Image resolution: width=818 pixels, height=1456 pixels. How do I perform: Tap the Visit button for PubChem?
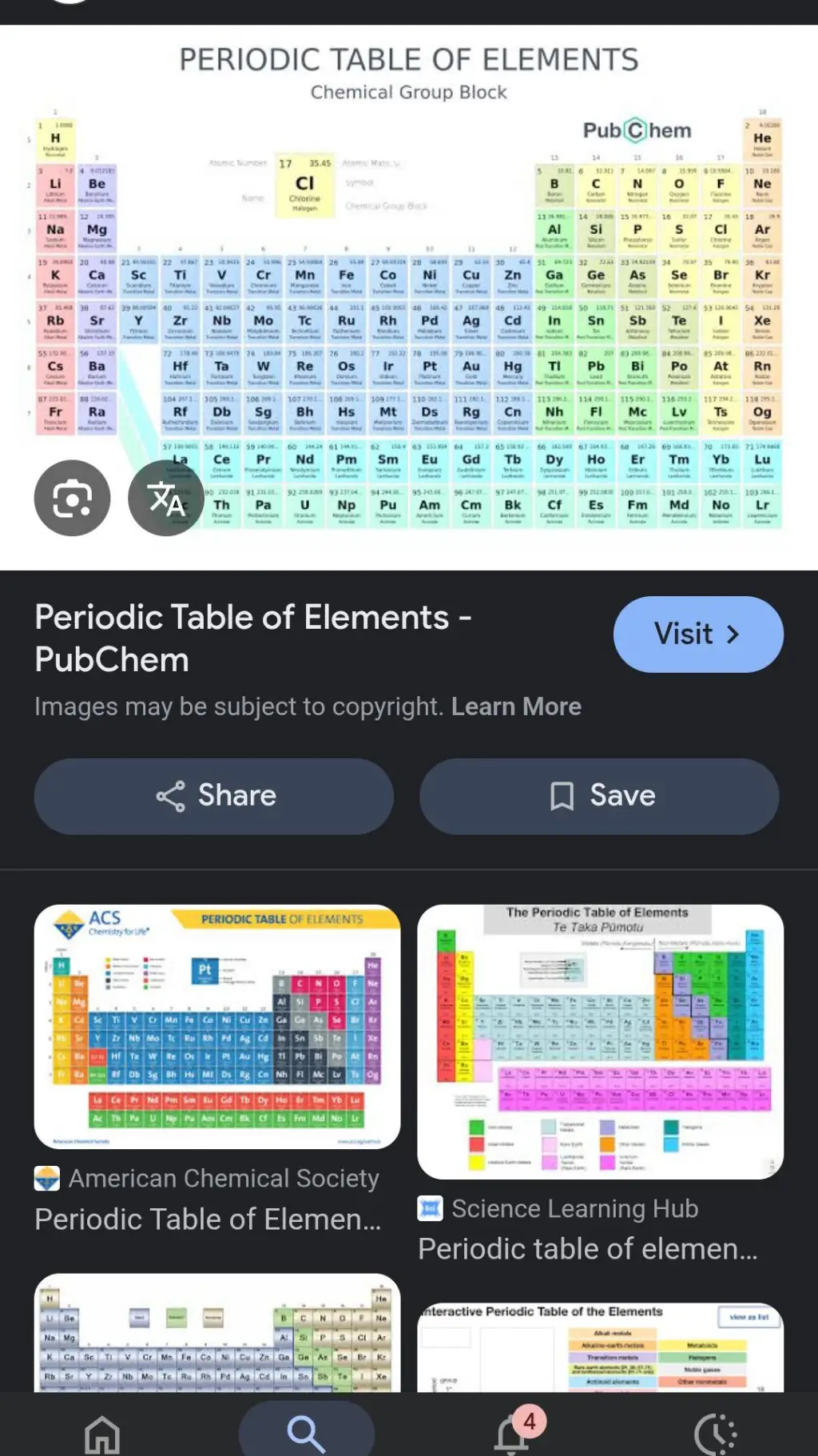(697, 635)
